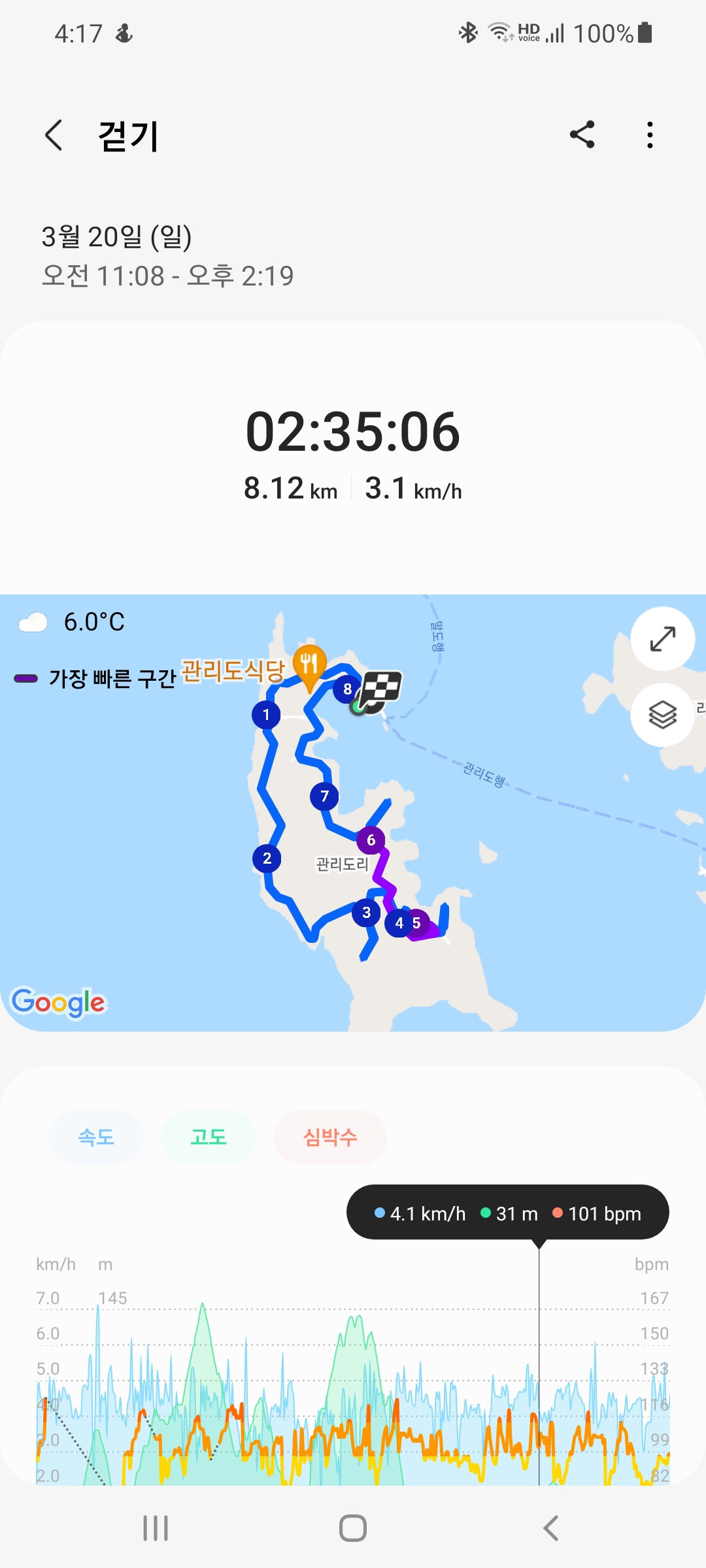Open the walking route map
This screenshot has width=706, height=1568.
353,813
